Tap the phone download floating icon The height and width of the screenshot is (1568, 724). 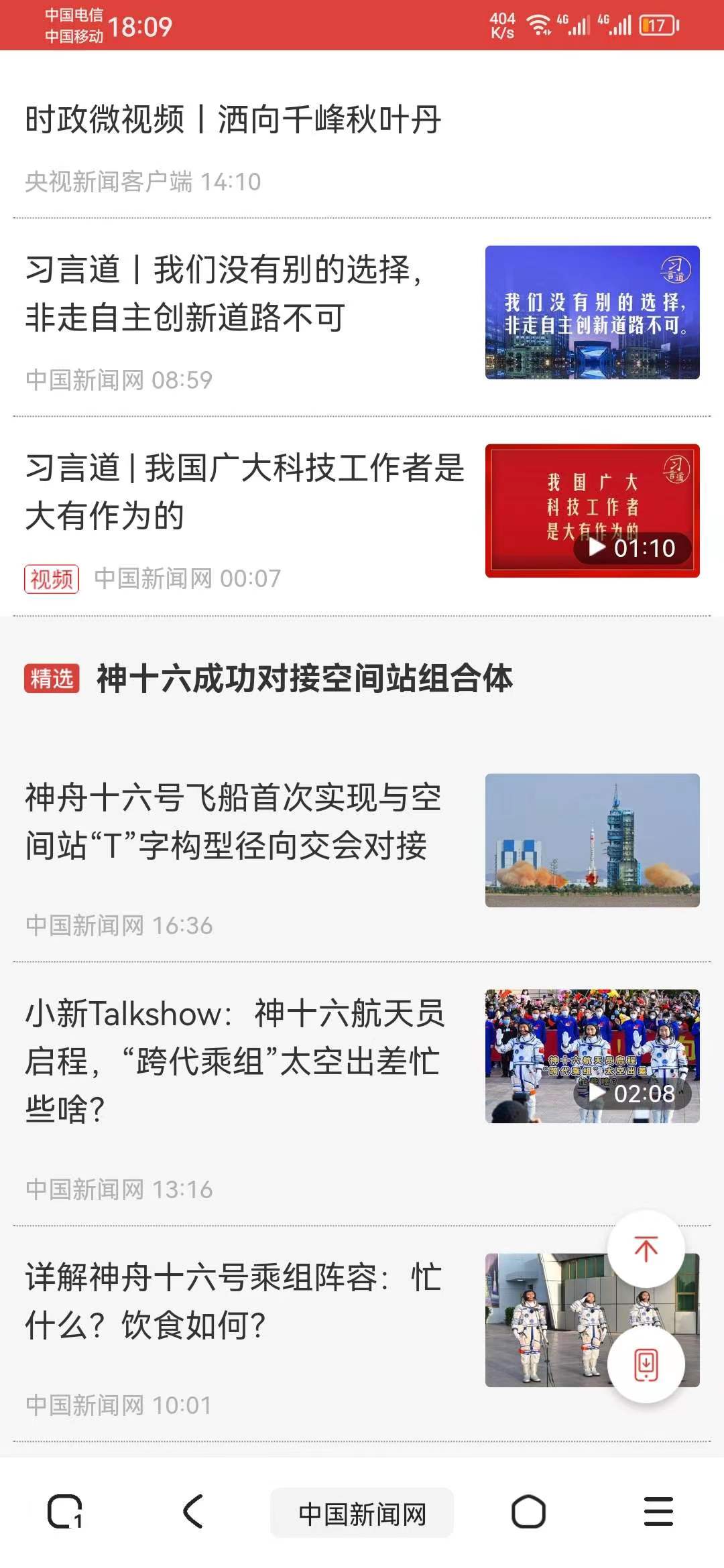(x=644, y=1366)
